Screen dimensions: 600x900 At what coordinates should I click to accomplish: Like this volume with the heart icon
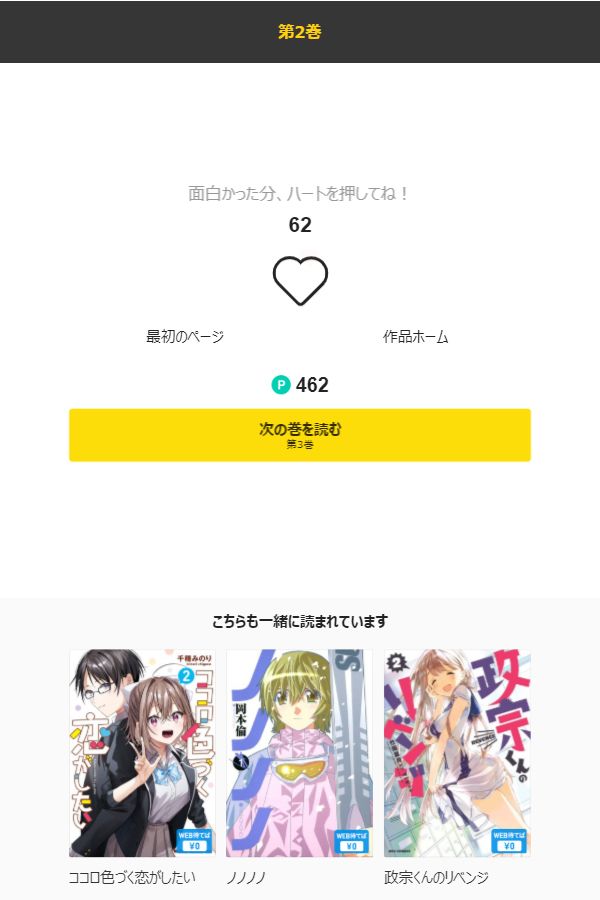(x=300, y=281)
